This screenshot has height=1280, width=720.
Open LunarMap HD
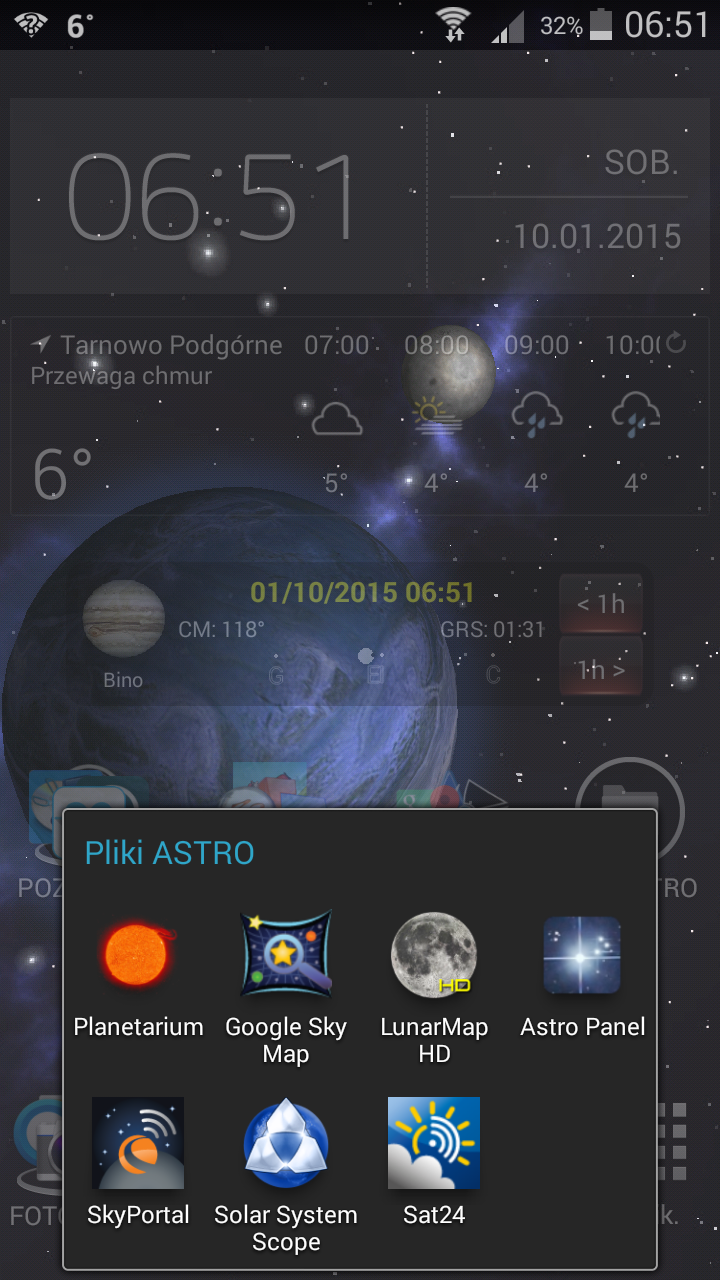434,987
